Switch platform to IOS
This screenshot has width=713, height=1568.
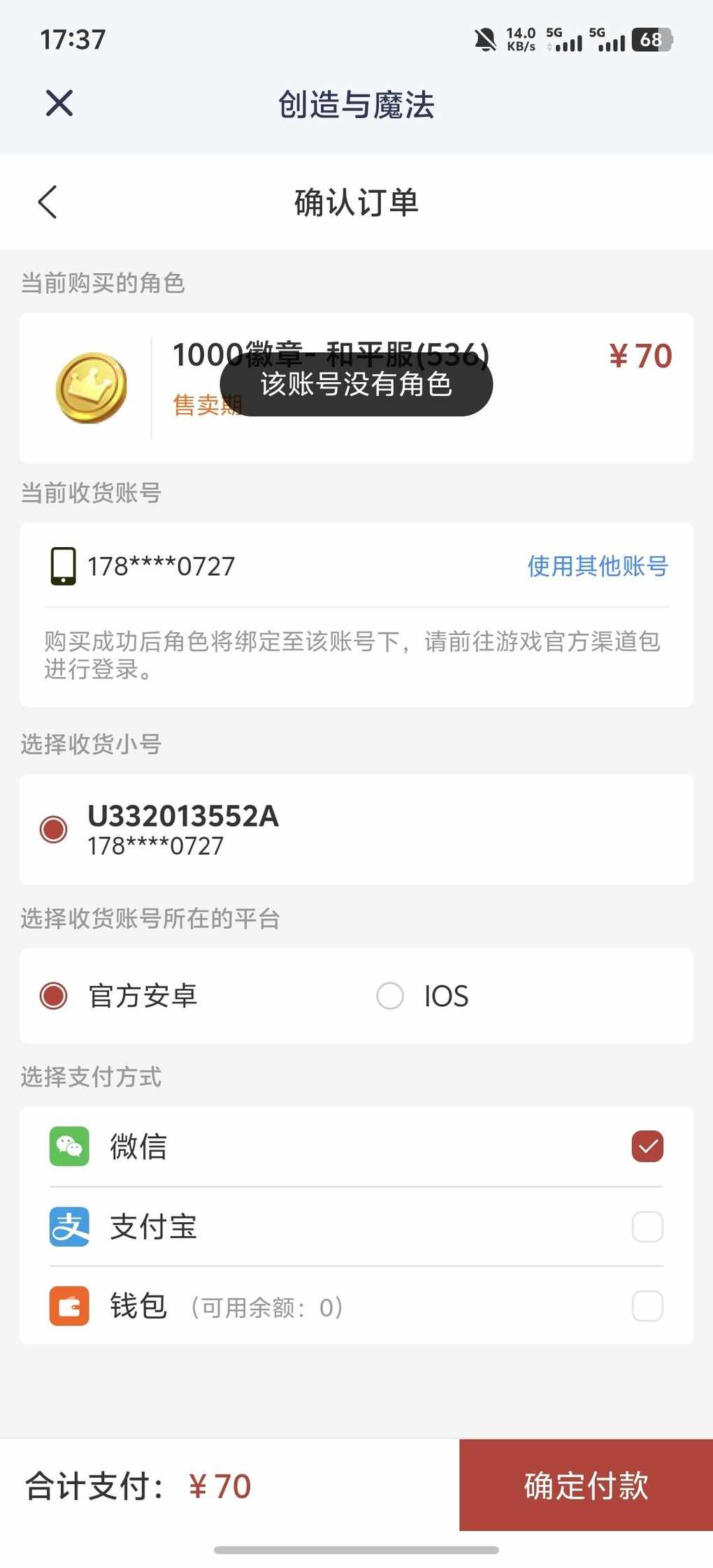(x=390, y=996)
